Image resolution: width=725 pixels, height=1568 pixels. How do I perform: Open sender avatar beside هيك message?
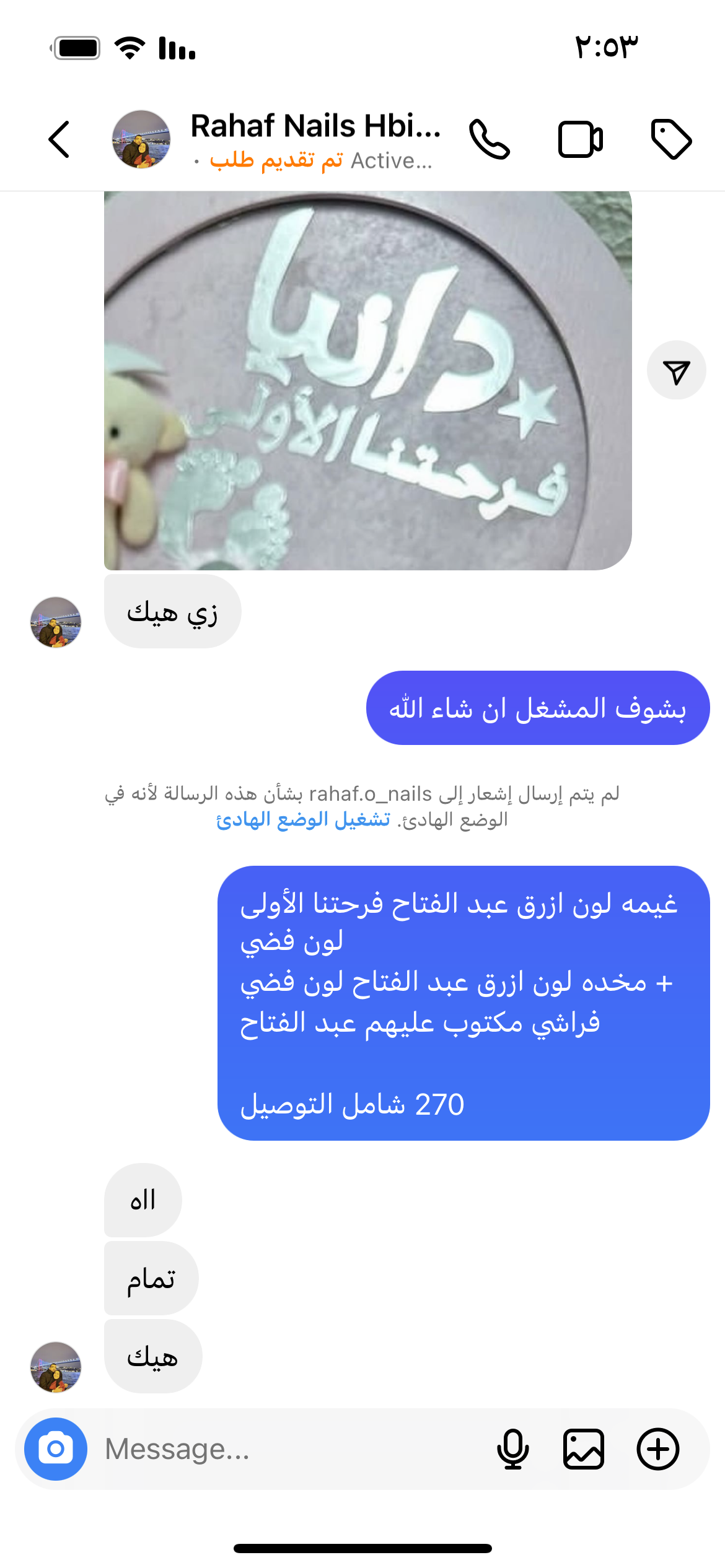tap(56, 1367)
